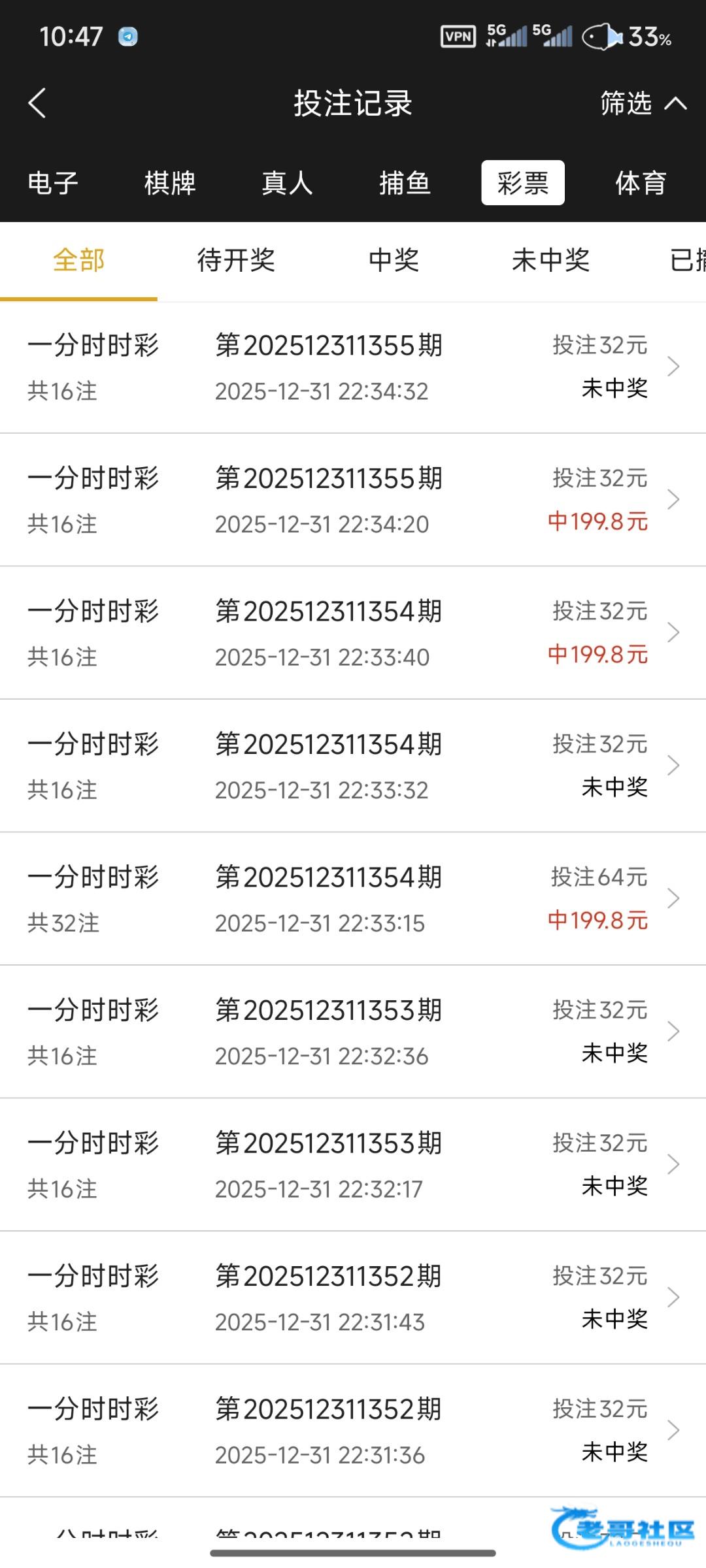Open the 捕鱼 category tab
This screenshot has width=706, height=1568.
tap(405, 183)
